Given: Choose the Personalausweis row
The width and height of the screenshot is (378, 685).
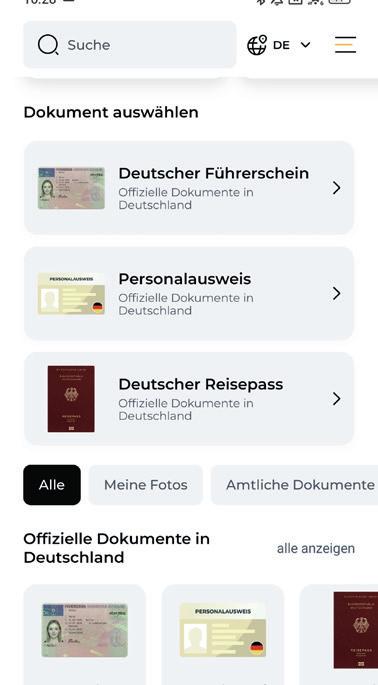Looking at the screenshot, I should click(x=189, y=293).
